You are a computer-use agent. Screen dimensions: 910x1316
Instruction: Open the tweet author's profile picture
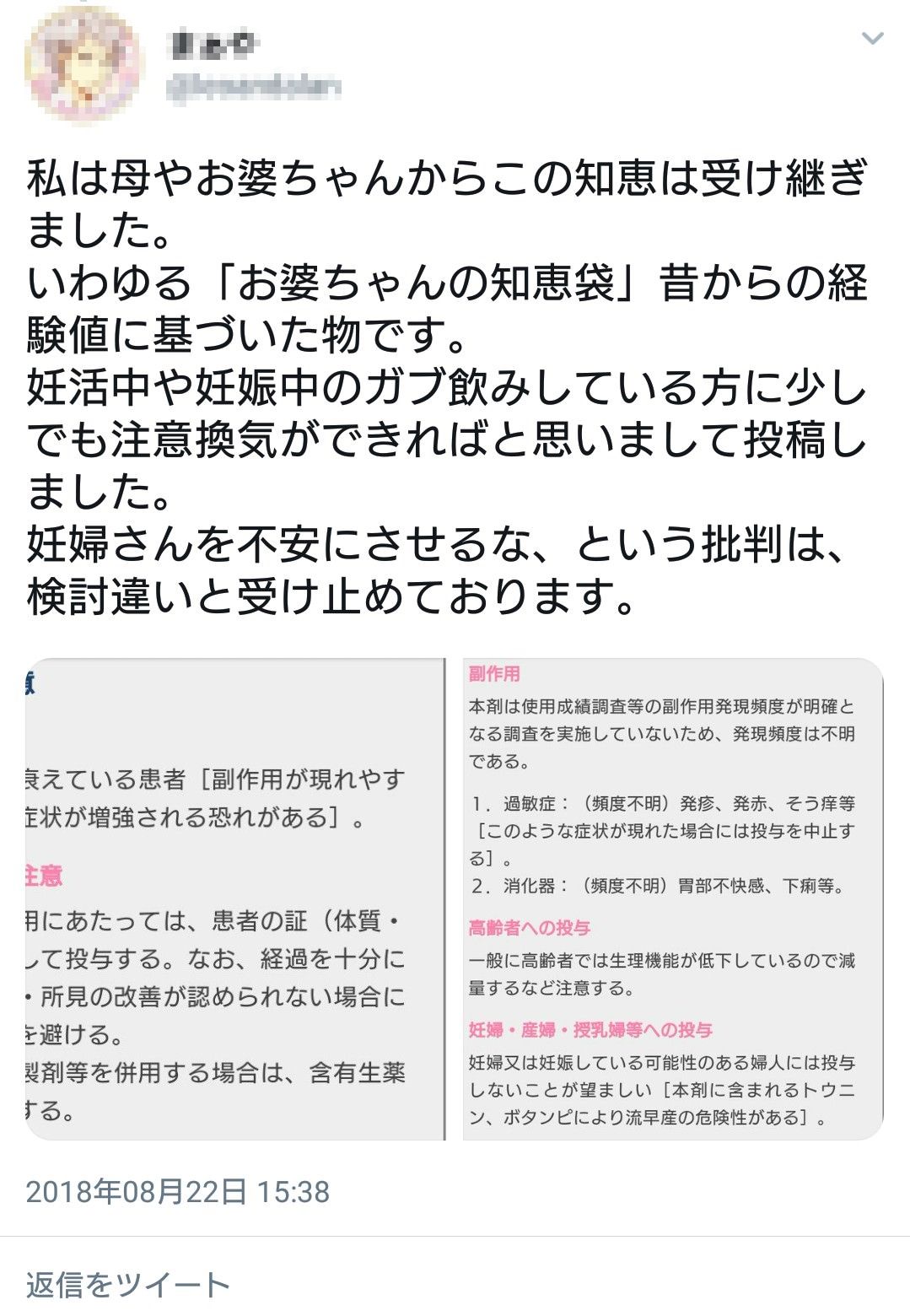click(83, 66)
